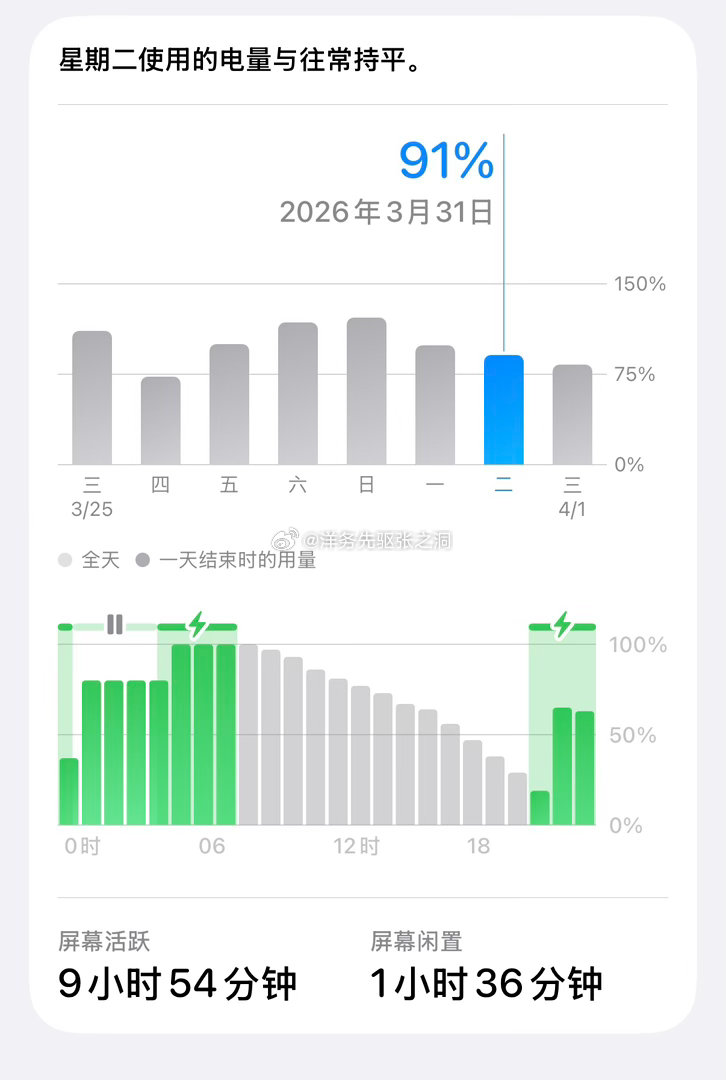Tap the evening charging bolt icon

coord(560,623)
